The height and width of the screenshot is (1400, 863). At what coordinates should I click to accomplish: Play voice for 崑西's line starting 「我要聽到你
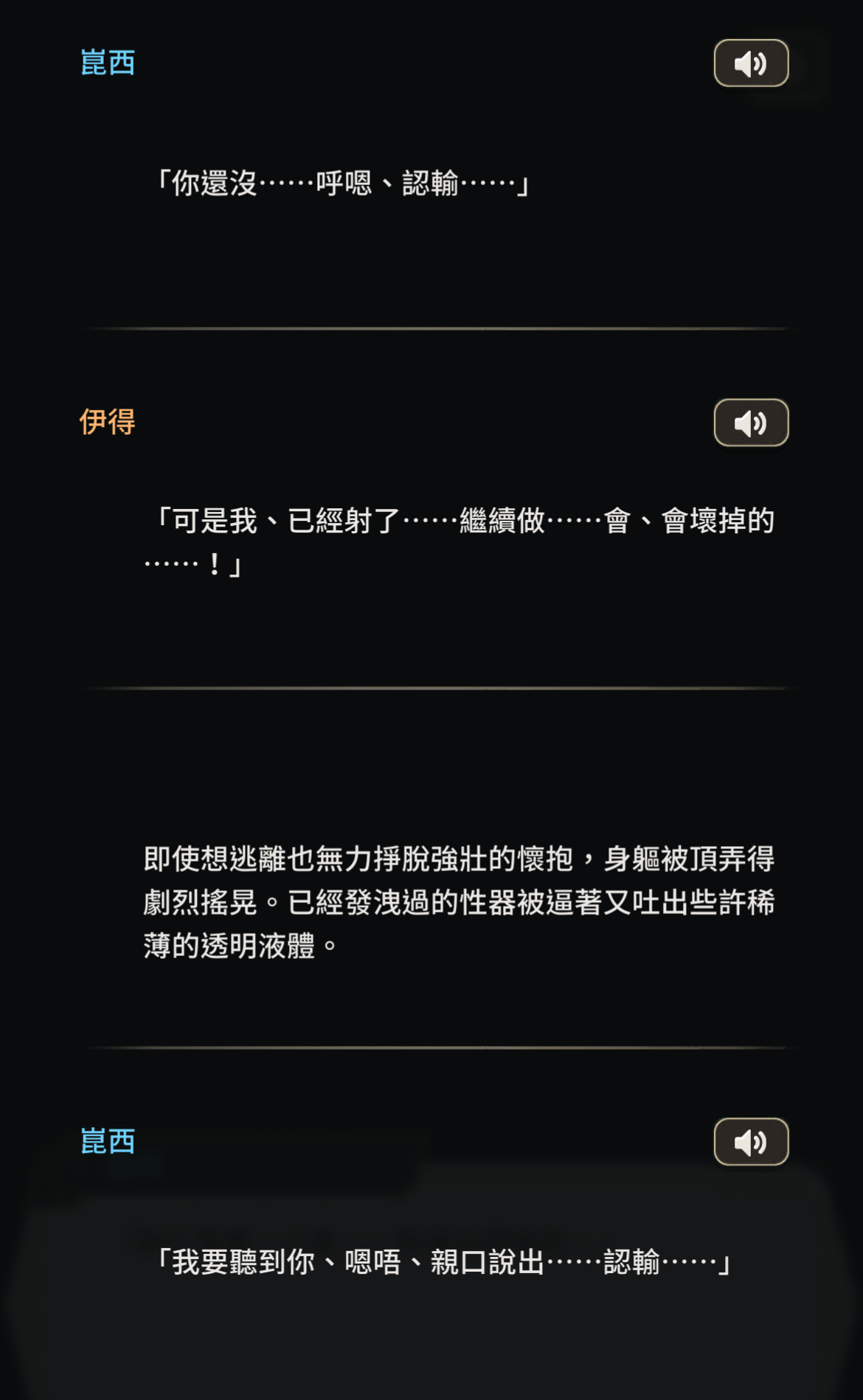click(x=751, y=1142)
